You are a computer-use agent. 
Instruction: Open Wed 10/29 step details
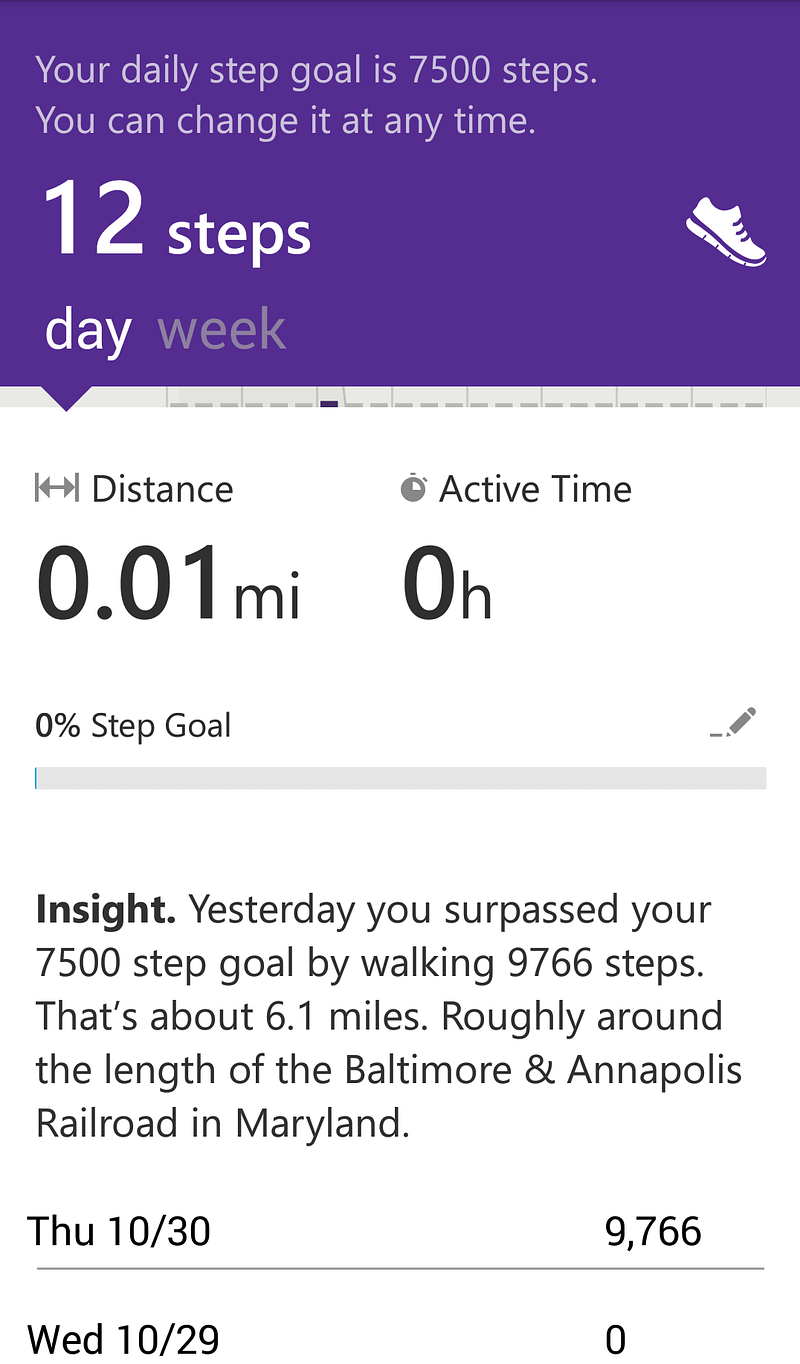(x=400, y=1338)
